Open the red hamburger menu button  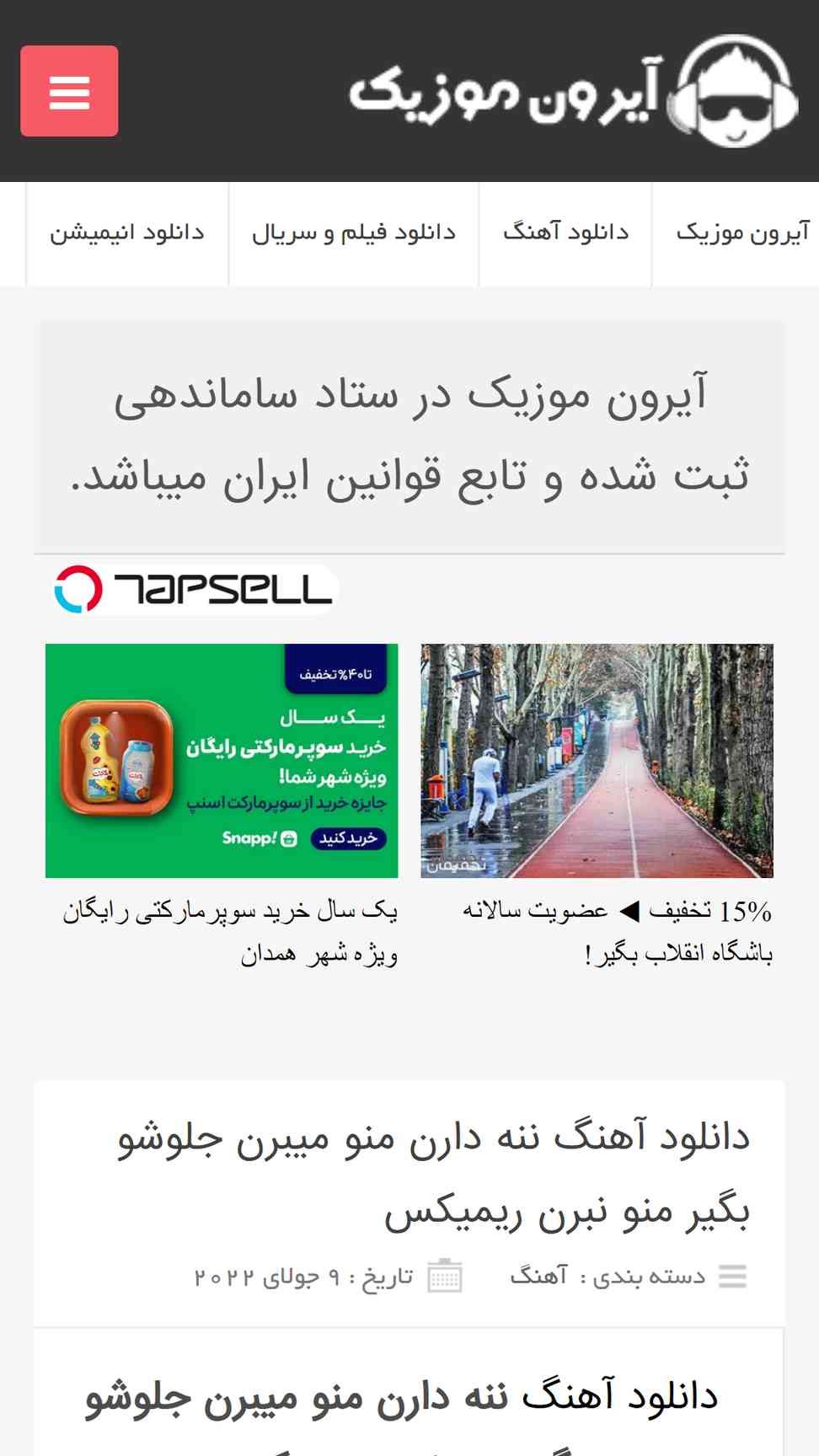pyautogui.click(x=69, y=91)
